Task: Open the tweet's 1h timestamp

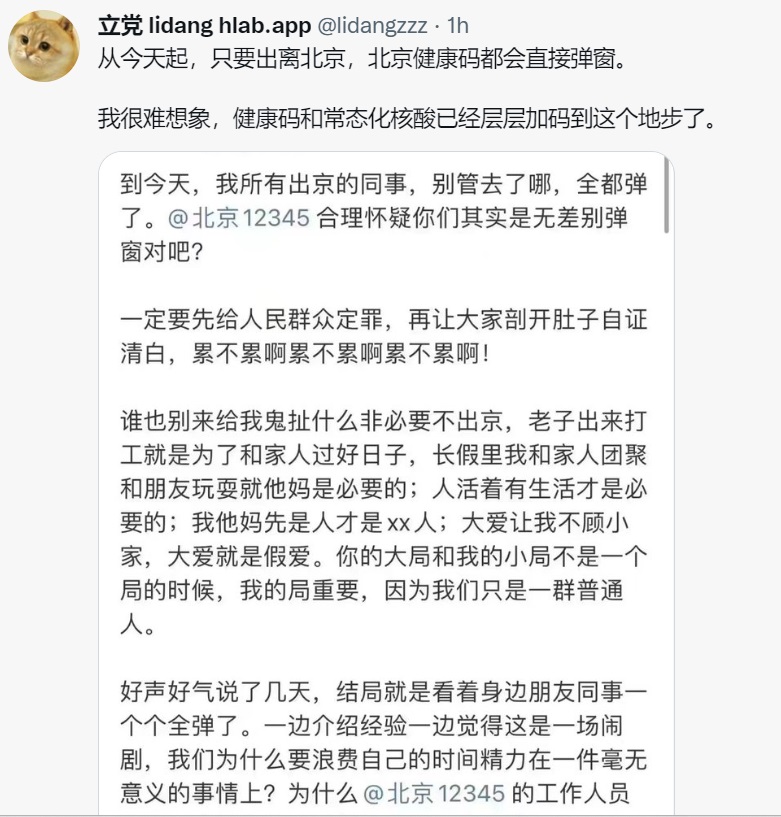Action: tap(458, 25)
